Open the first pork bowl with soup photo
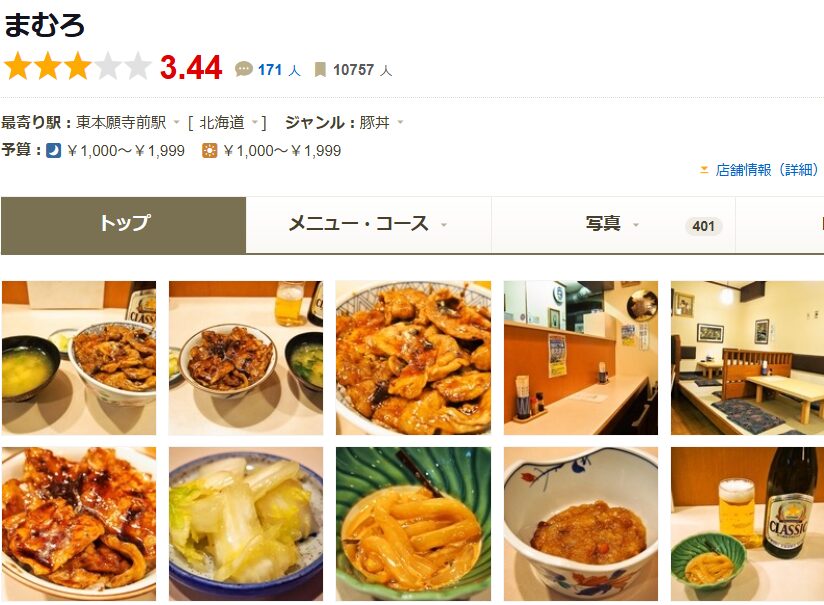Screen dimensions: 824x605 click(x=79, y=357)
